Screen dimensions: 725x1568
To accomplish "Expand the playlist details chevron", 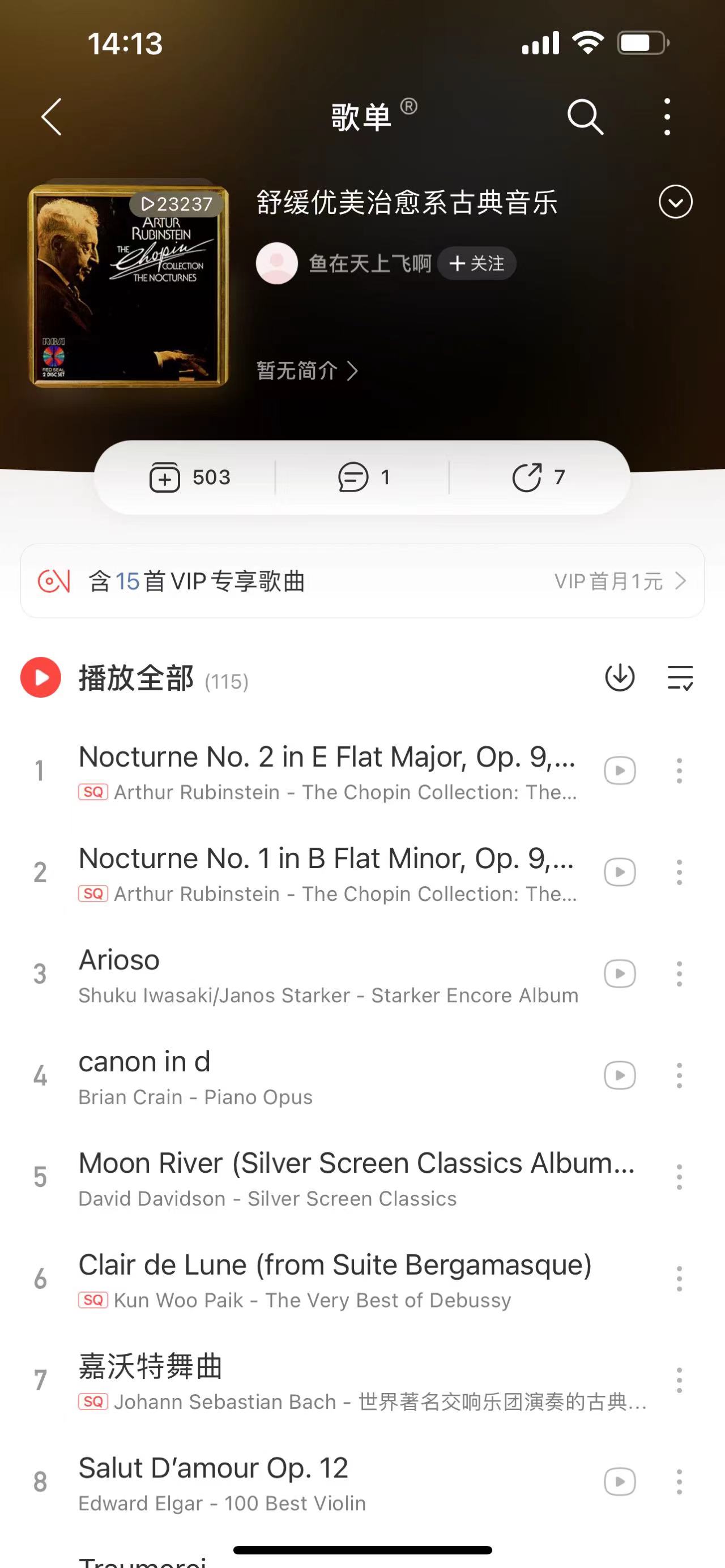I will click(676, 202).
